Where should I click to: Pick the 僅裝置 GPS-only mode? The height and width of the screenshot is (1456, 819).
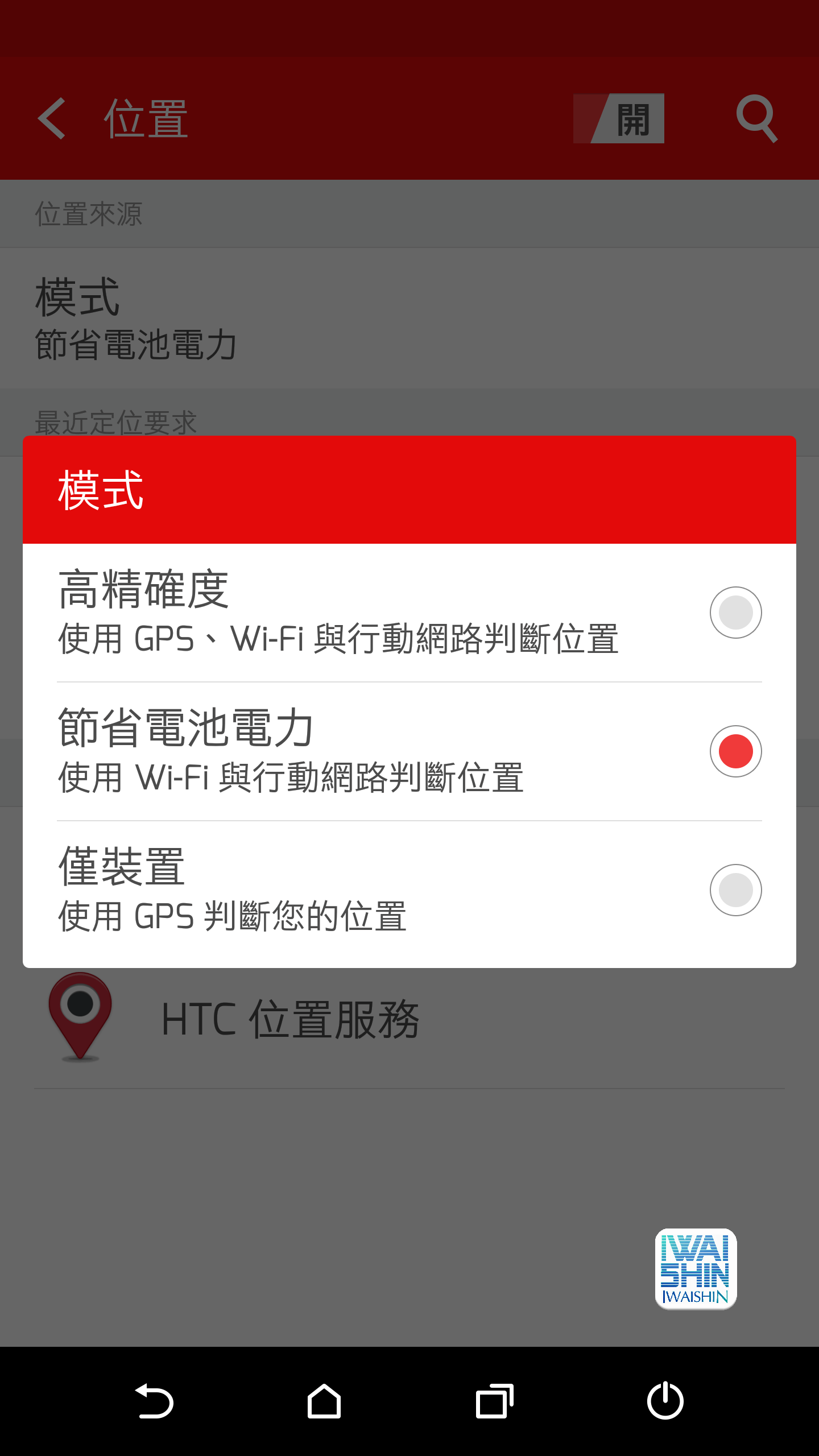[x=409, y=891]
